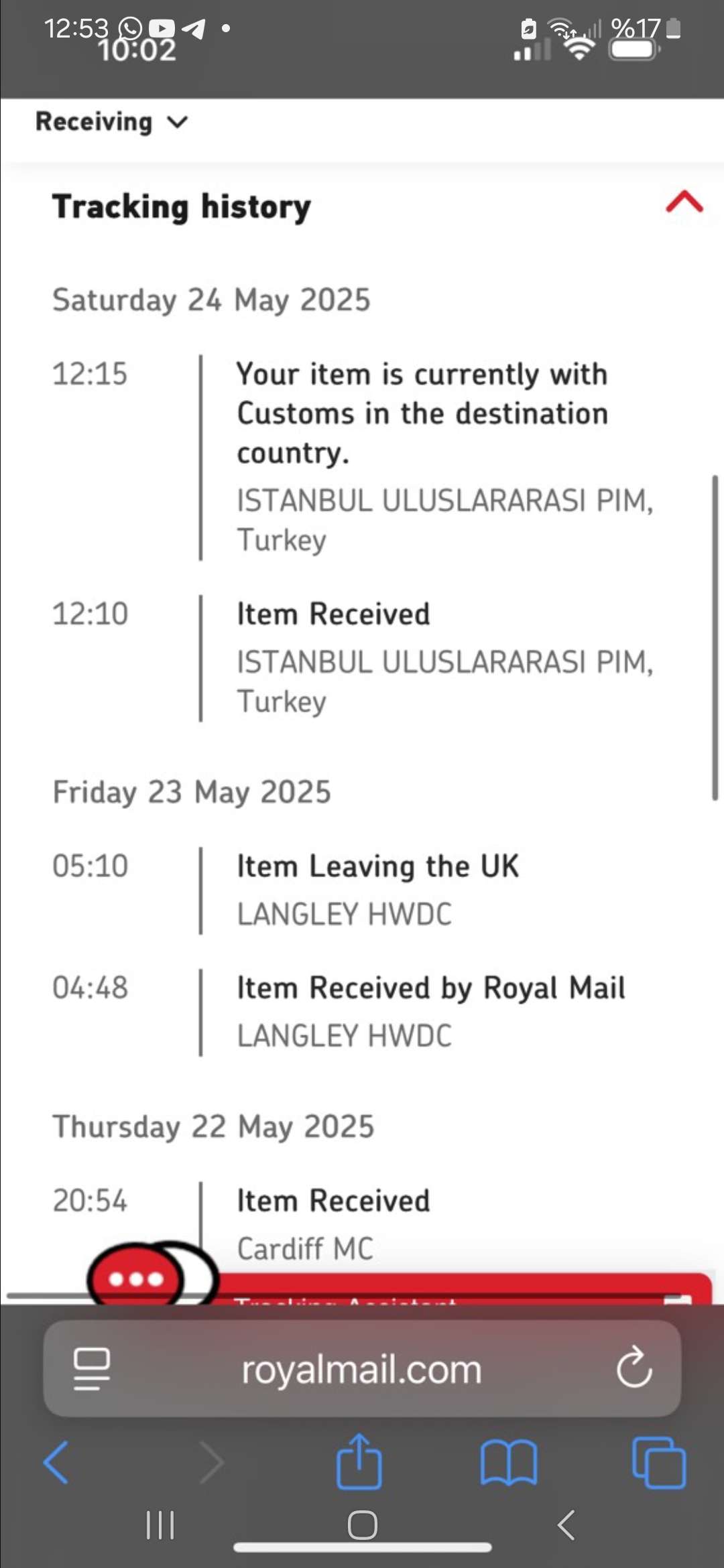Open the system recent apps view

click(x=160, y=1525)
